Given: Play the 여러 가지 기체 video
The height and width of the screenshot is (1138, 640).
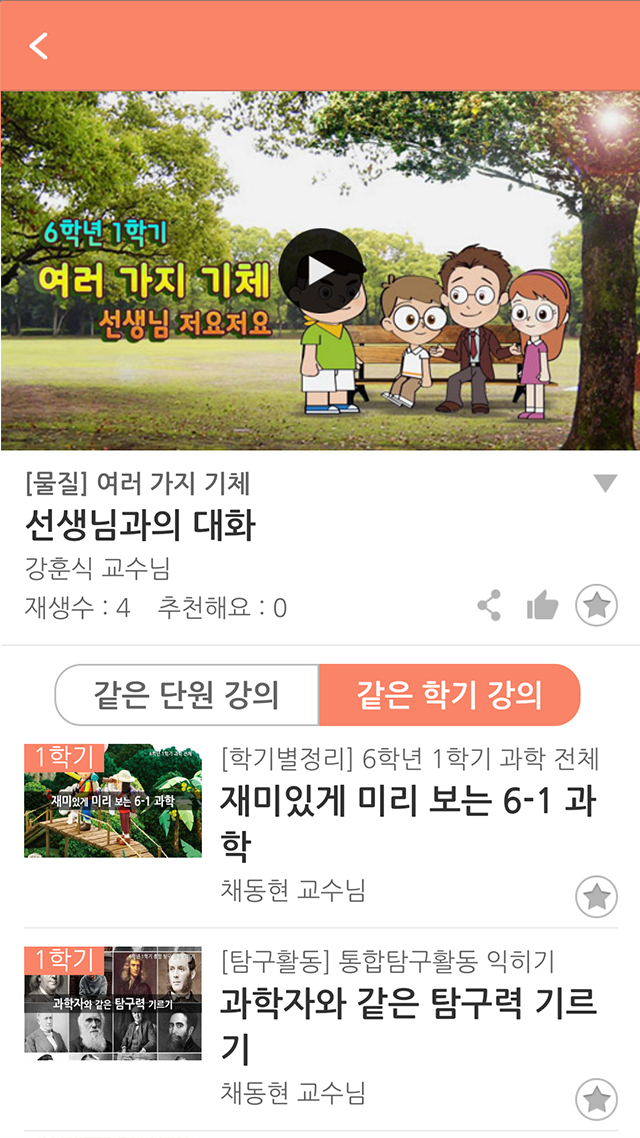Looking at the screenshot, I should pos(320,271).
